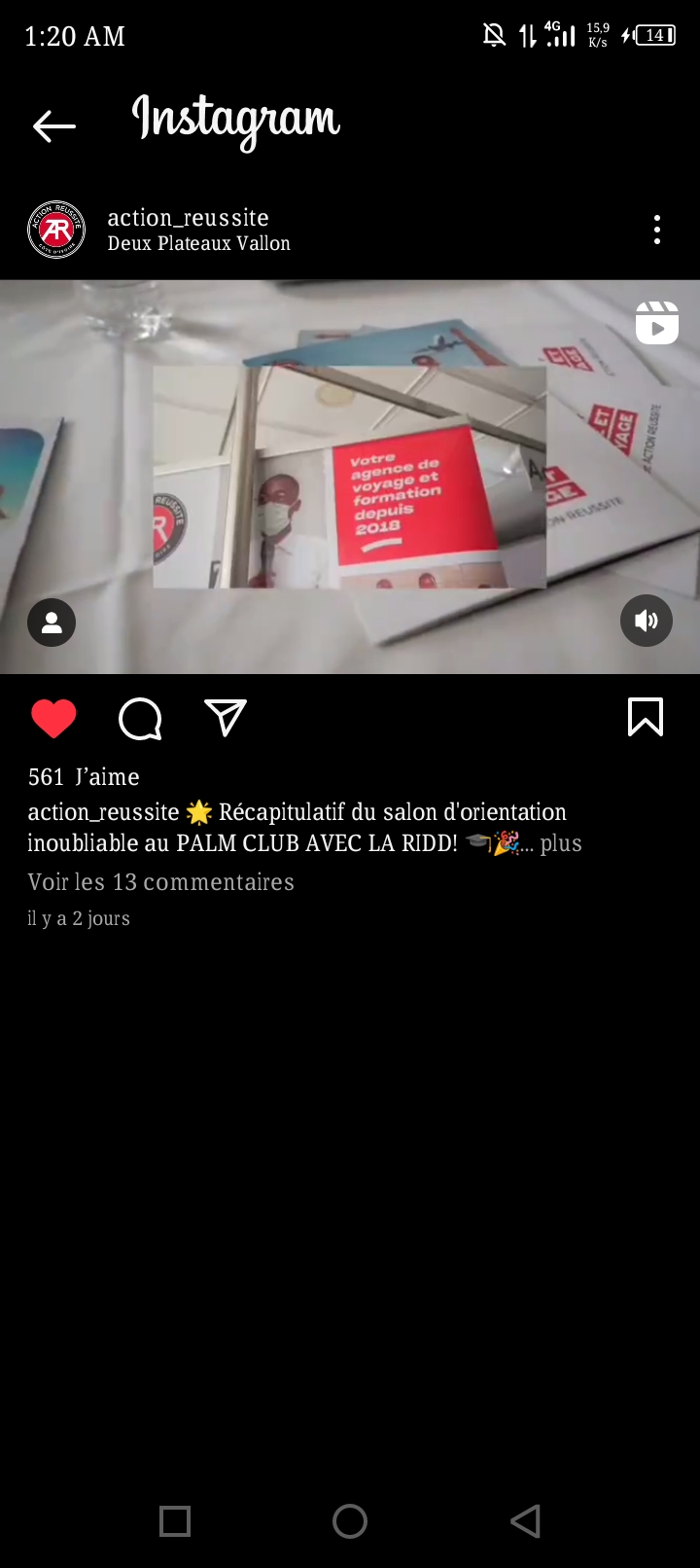Open the comment bubble icon
Image resolution: width=700 pixels, height=1568 pixels.
pyautogui.click(x=140, y=720)
